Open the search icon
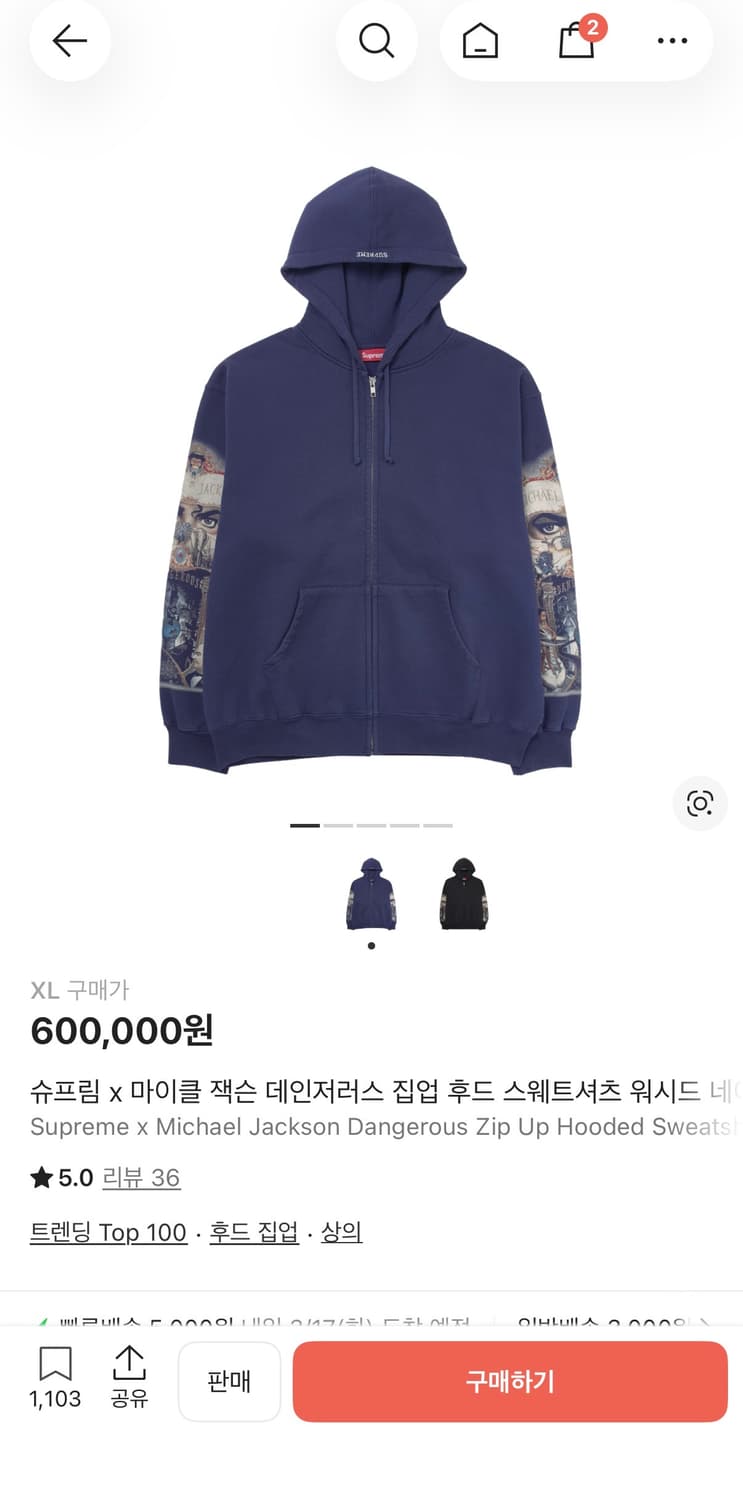The height and width of the screenshot is (1500, 743). pyautogui.click(x=377, y=41)
